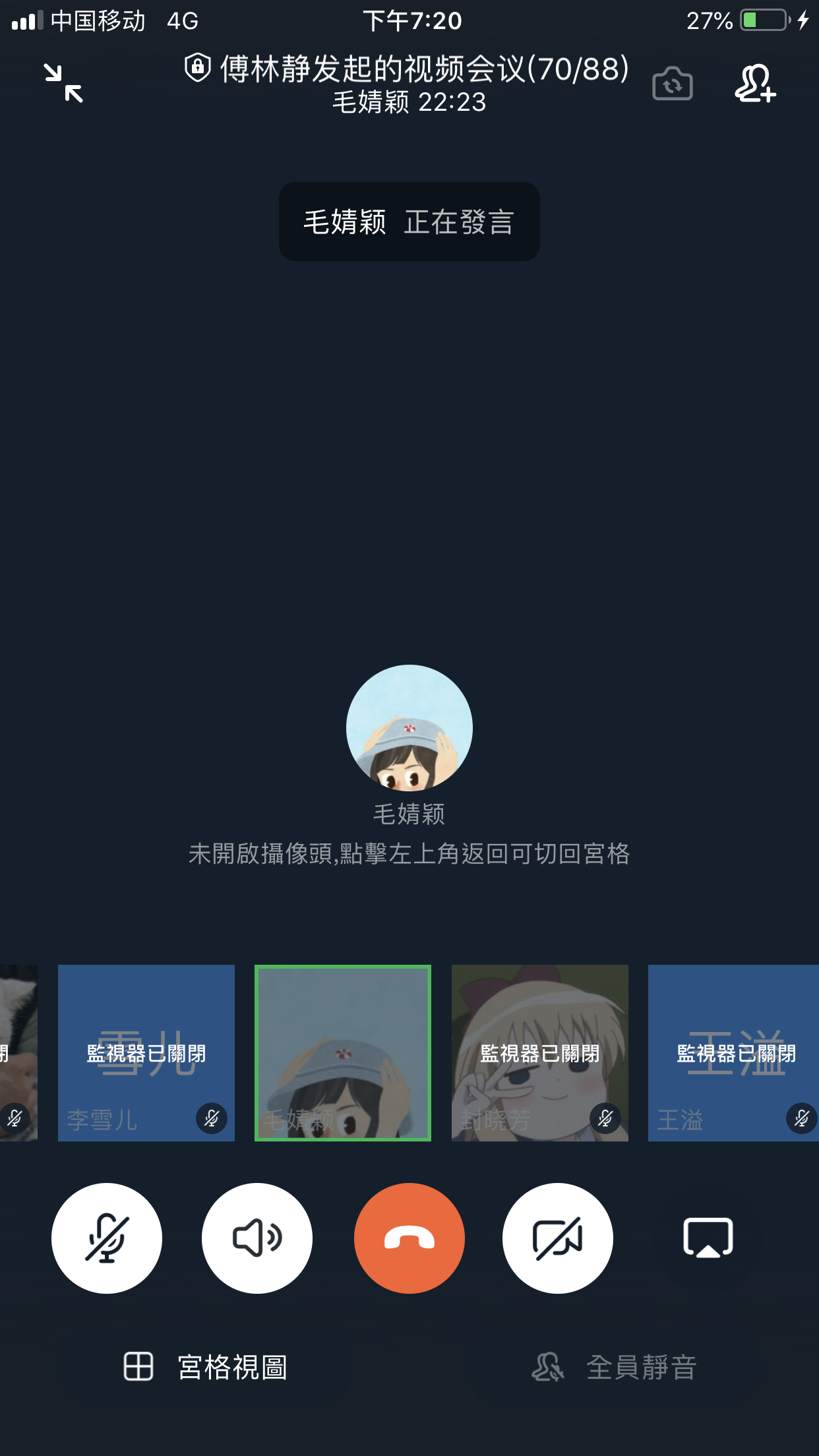Mute everyone with 全員靜音
The height and width of the screenshot is (1456, 819).
(615, 1367)
